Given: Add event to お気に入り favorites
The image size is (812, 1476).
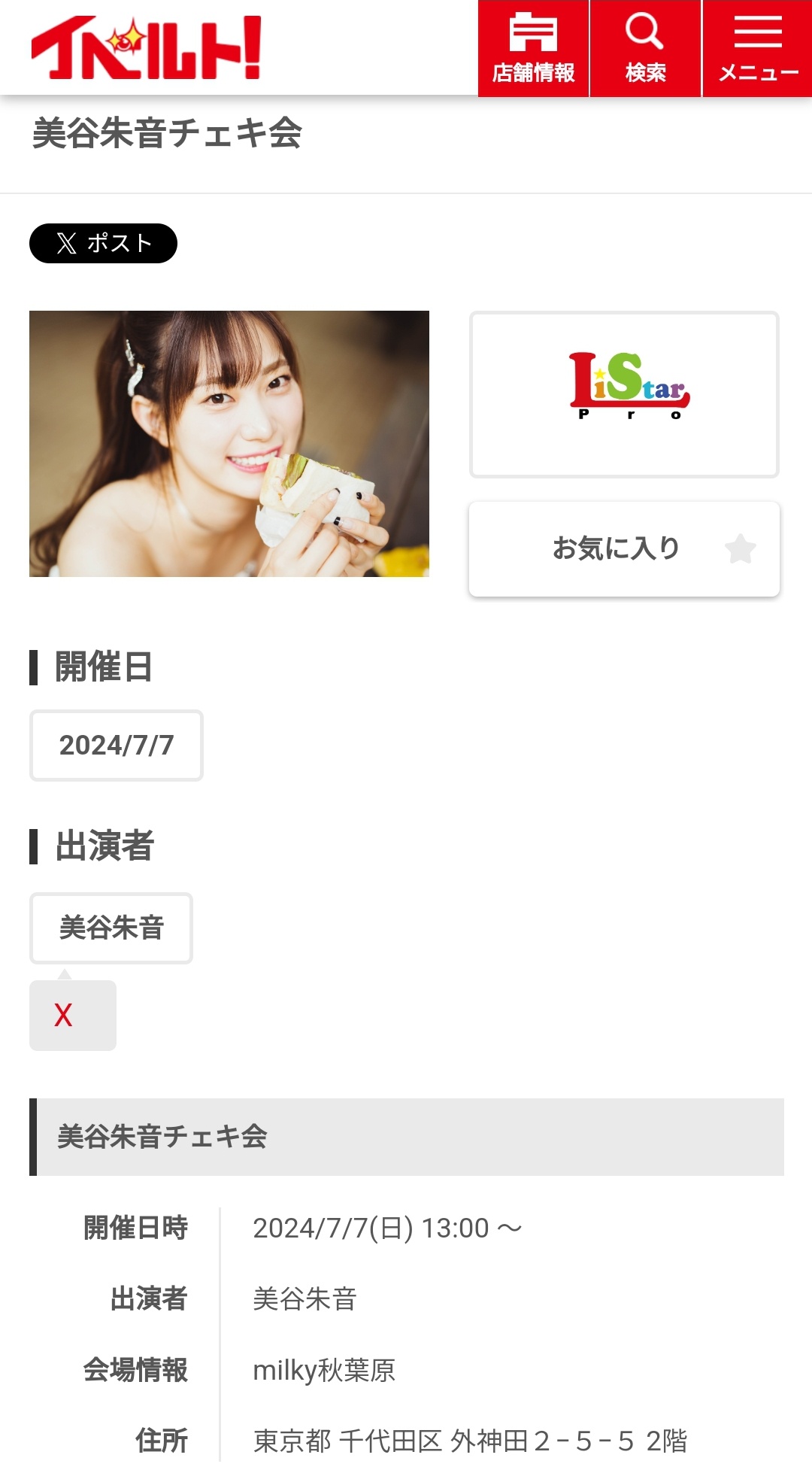Looking at the screenshot, I should click(x=624, y=548).
